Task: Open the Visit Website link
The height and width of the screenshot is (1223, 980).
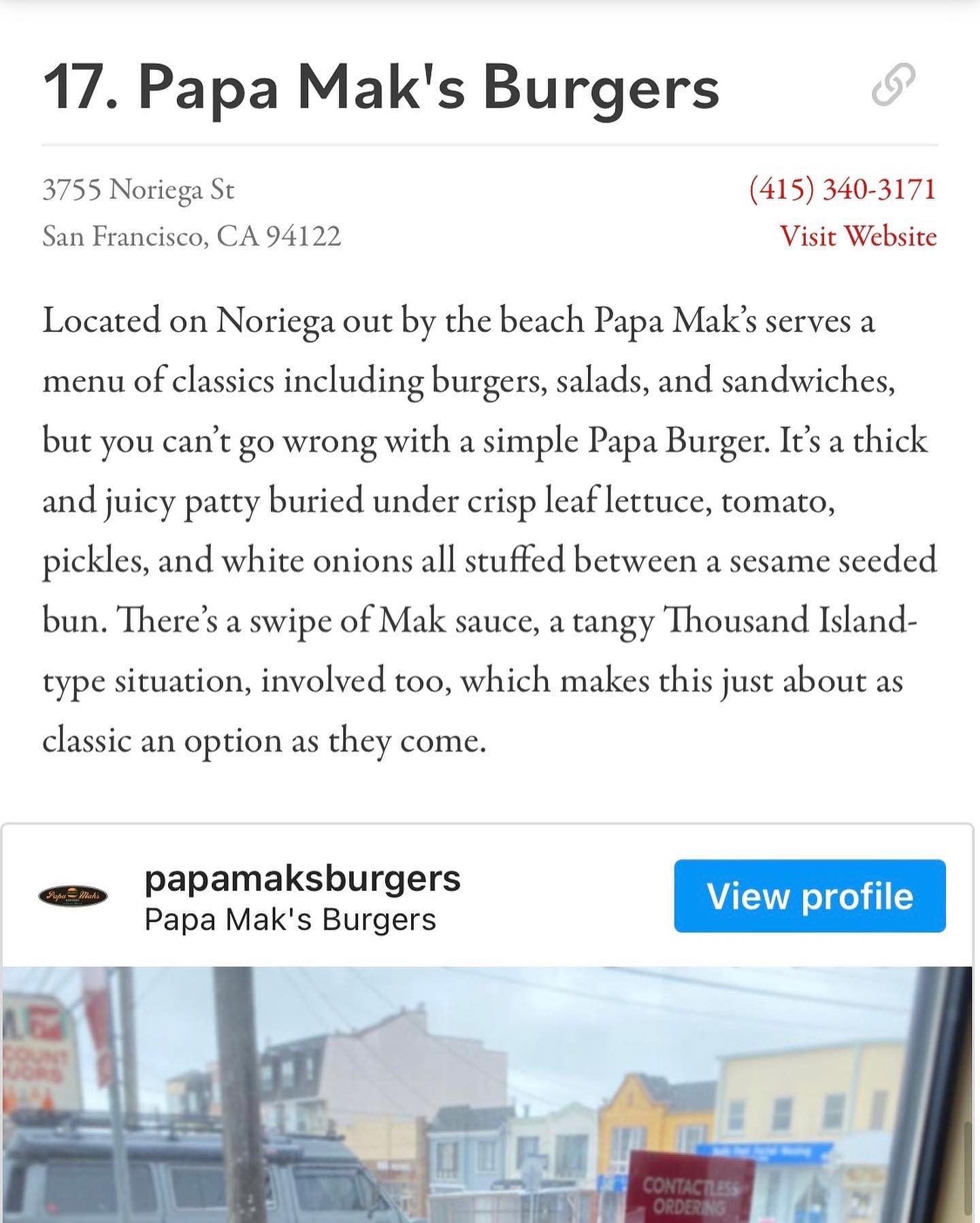Action: coord(857,236)
